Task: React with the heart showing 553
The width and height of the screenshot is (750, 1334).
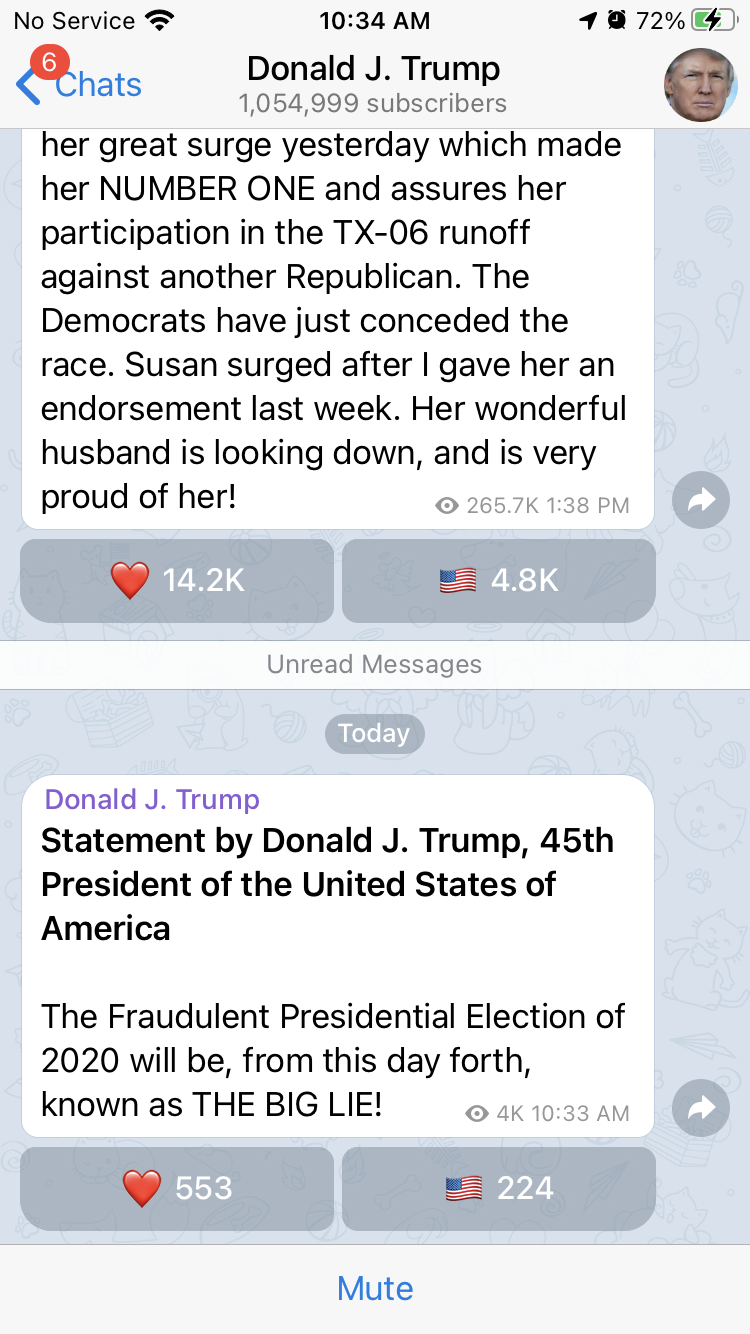Action: 177,1188
